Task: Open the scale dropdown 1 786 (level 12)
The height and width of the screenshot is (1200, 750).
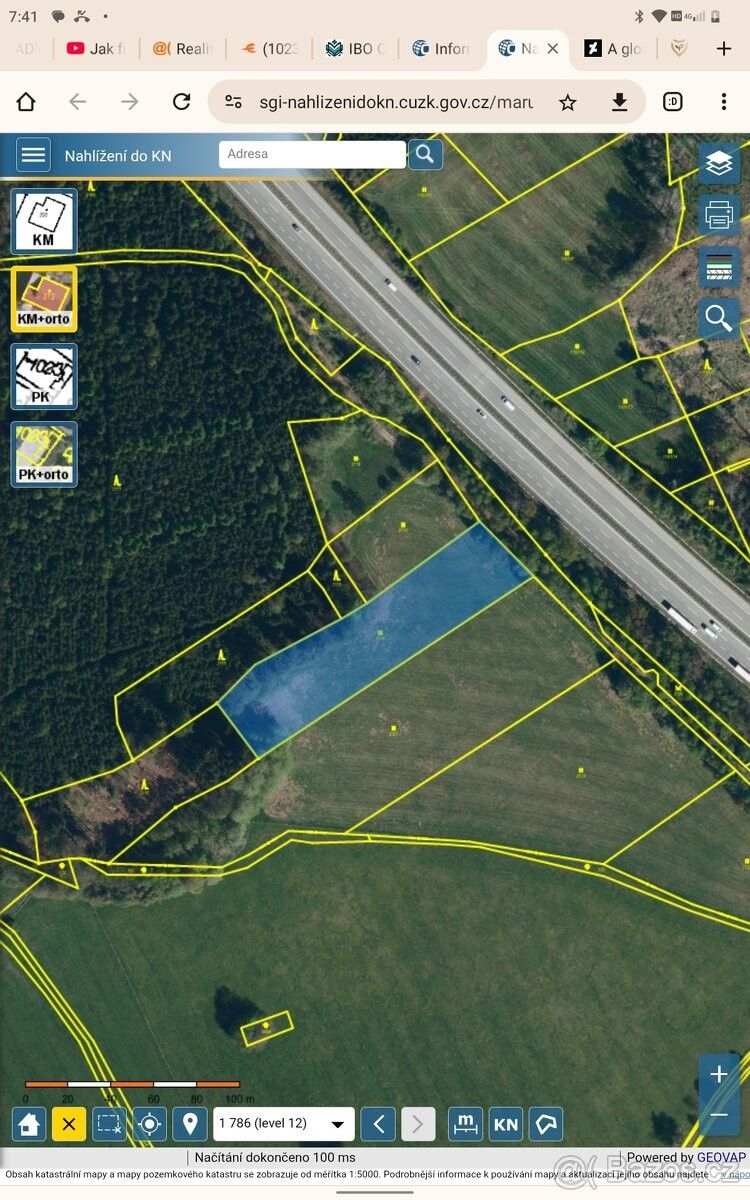Action: (x=285, y=1124)
